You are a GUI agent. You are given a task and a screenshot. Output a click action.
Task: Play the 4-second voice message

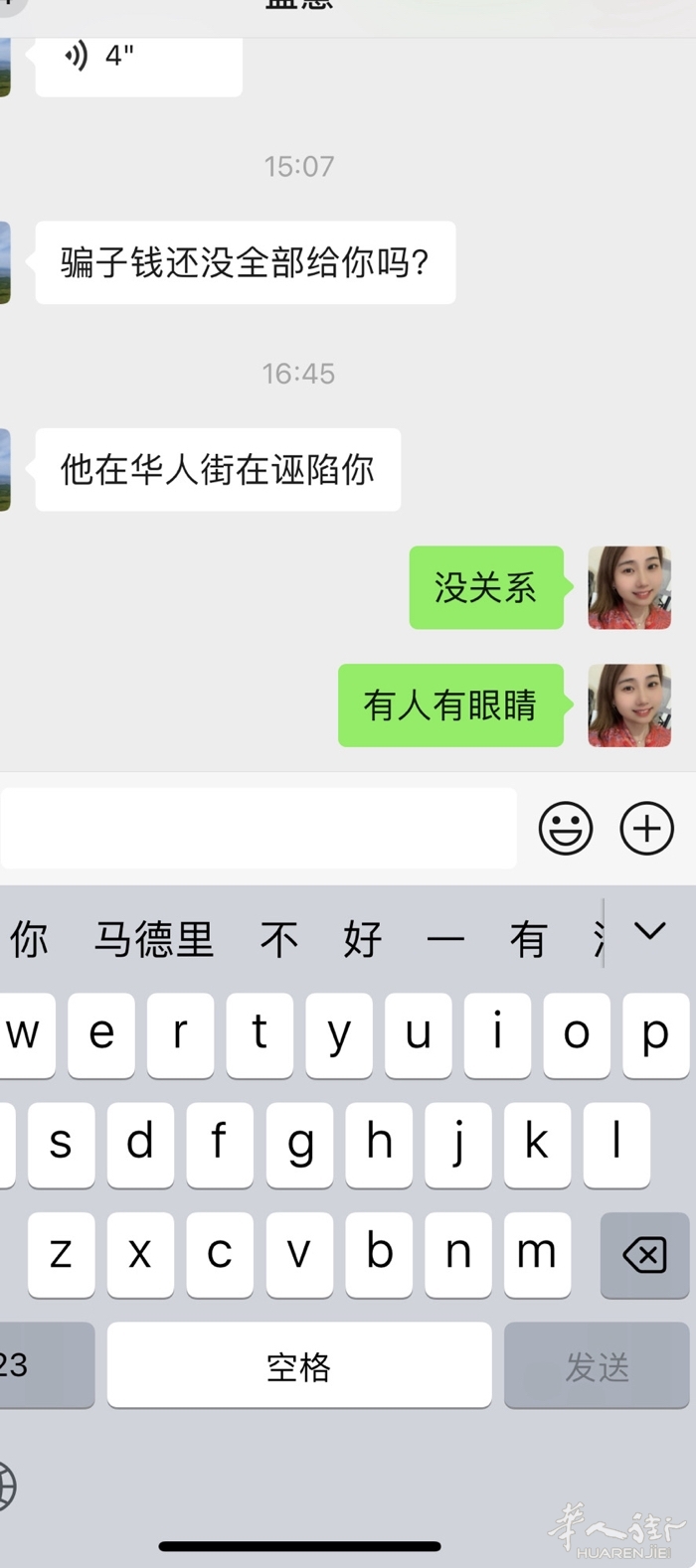[x=138, y=62]
